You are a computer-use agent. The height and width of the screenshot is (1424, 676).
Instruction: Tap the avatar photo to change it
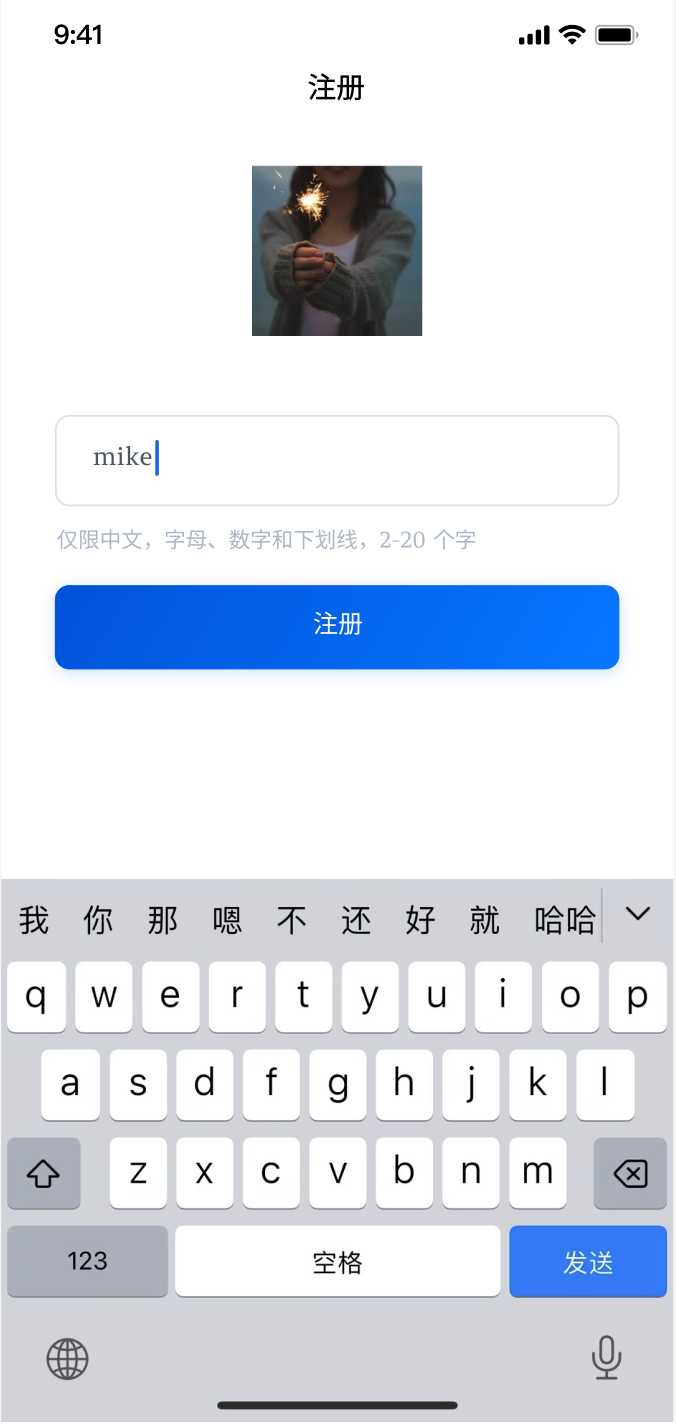337,251
